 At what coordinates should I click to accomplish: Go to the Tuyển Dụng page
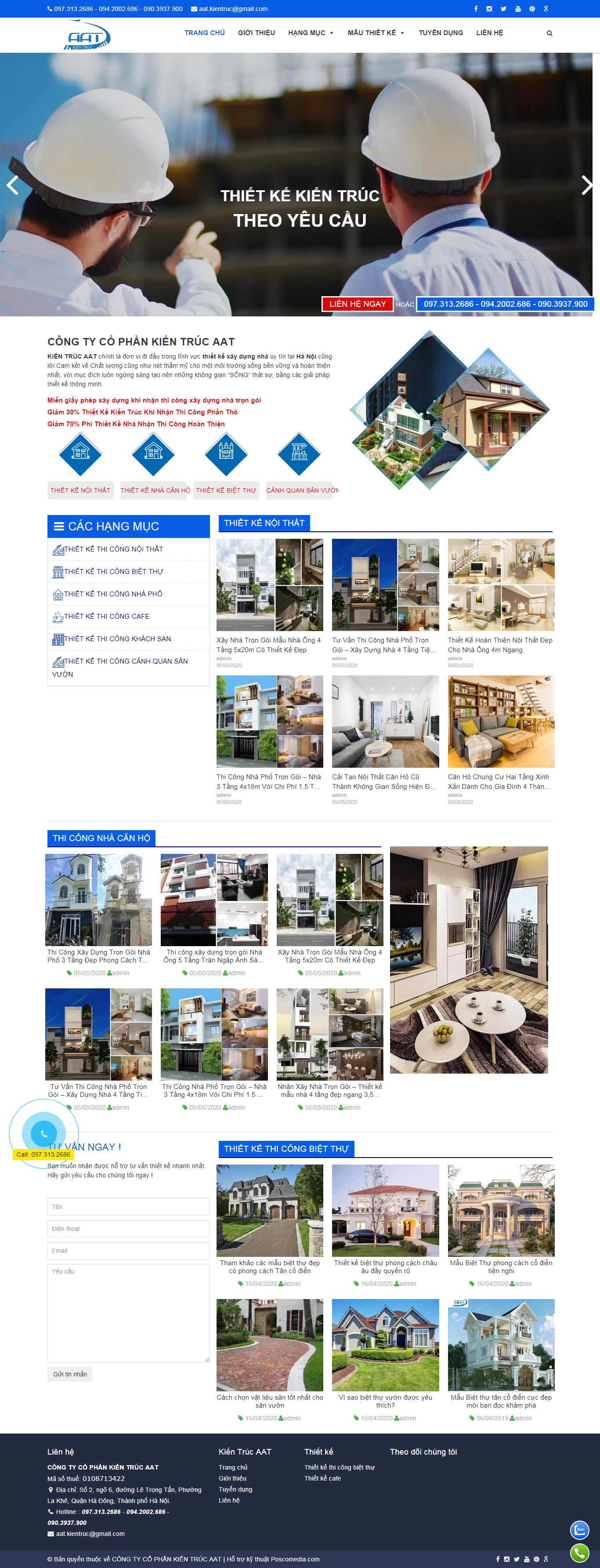(x=441, y=33)
